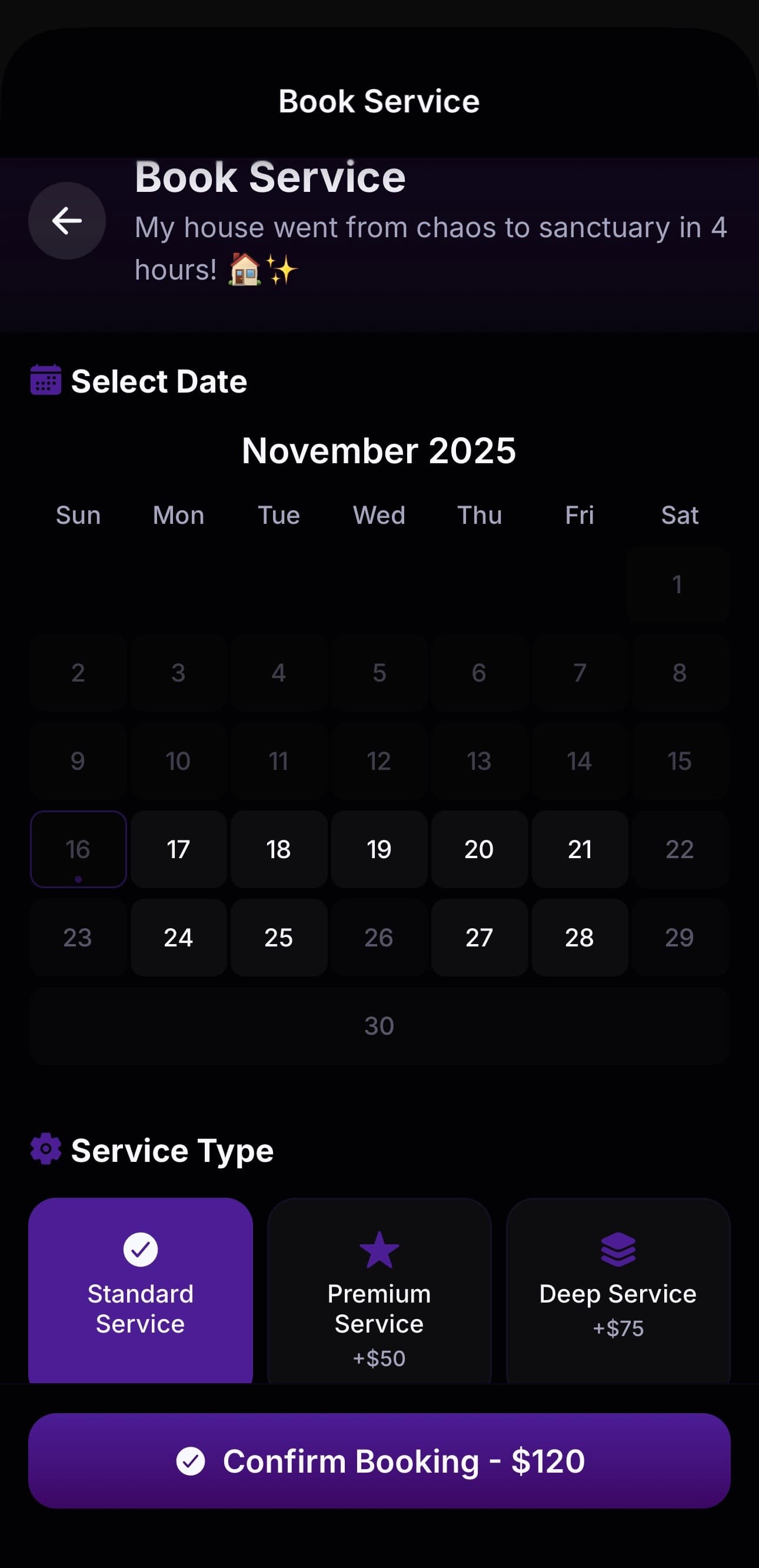Confirm the booking for $120
This screenshot has height=1568, width=759.
pyautogui.click(x=379, y=1461)
